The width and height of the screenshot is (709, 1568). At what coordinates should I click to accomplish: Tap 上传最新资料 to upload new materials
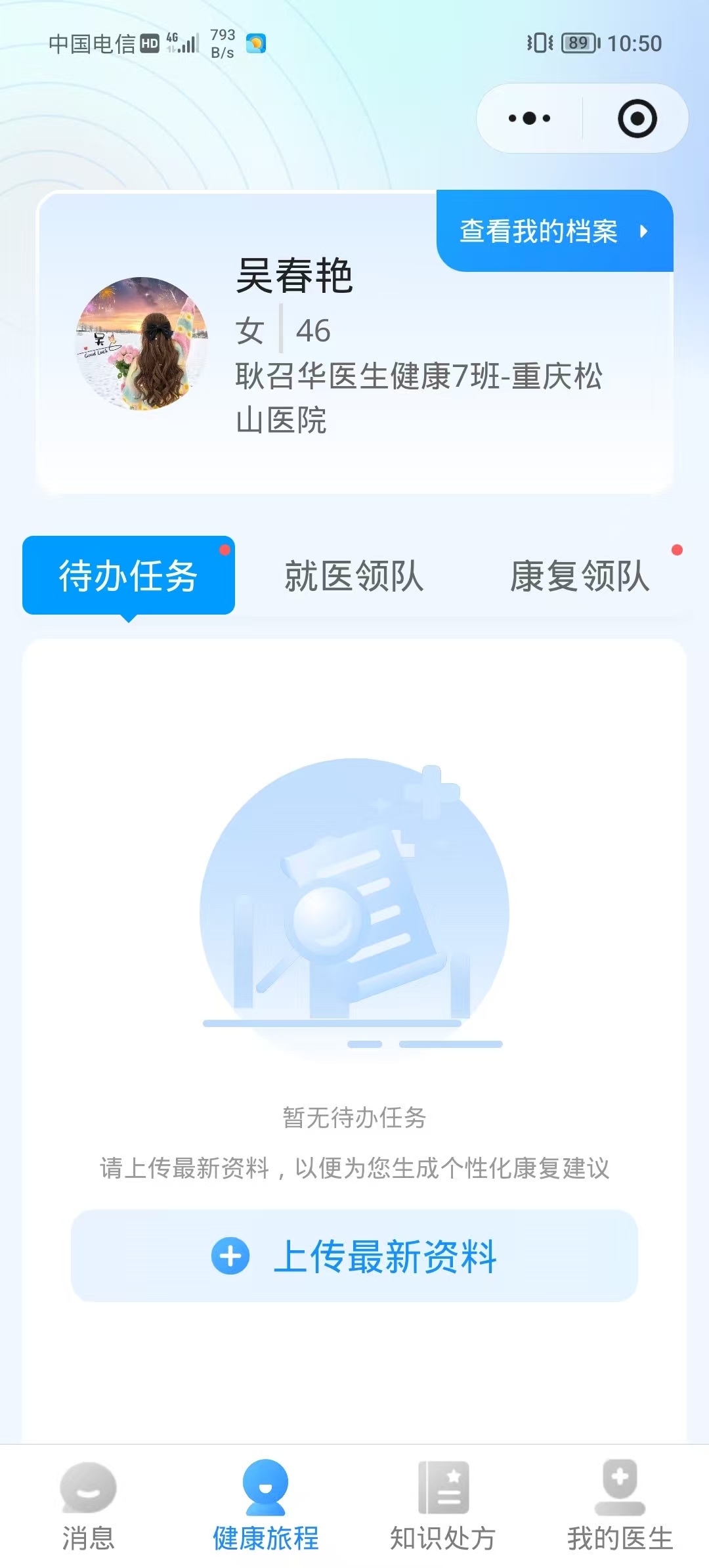(x=354, y=1255)
